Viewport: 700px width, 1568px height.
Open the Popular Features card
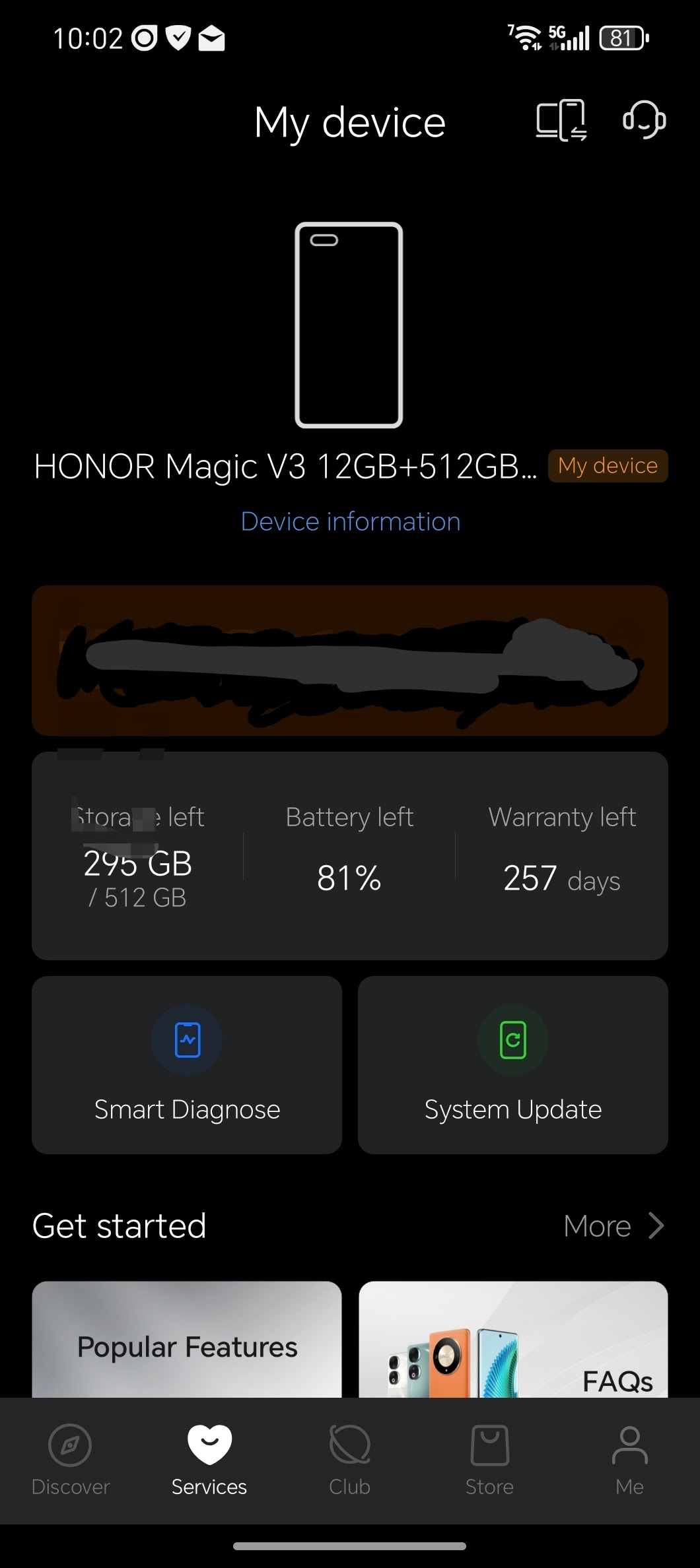pos(187,1340)
